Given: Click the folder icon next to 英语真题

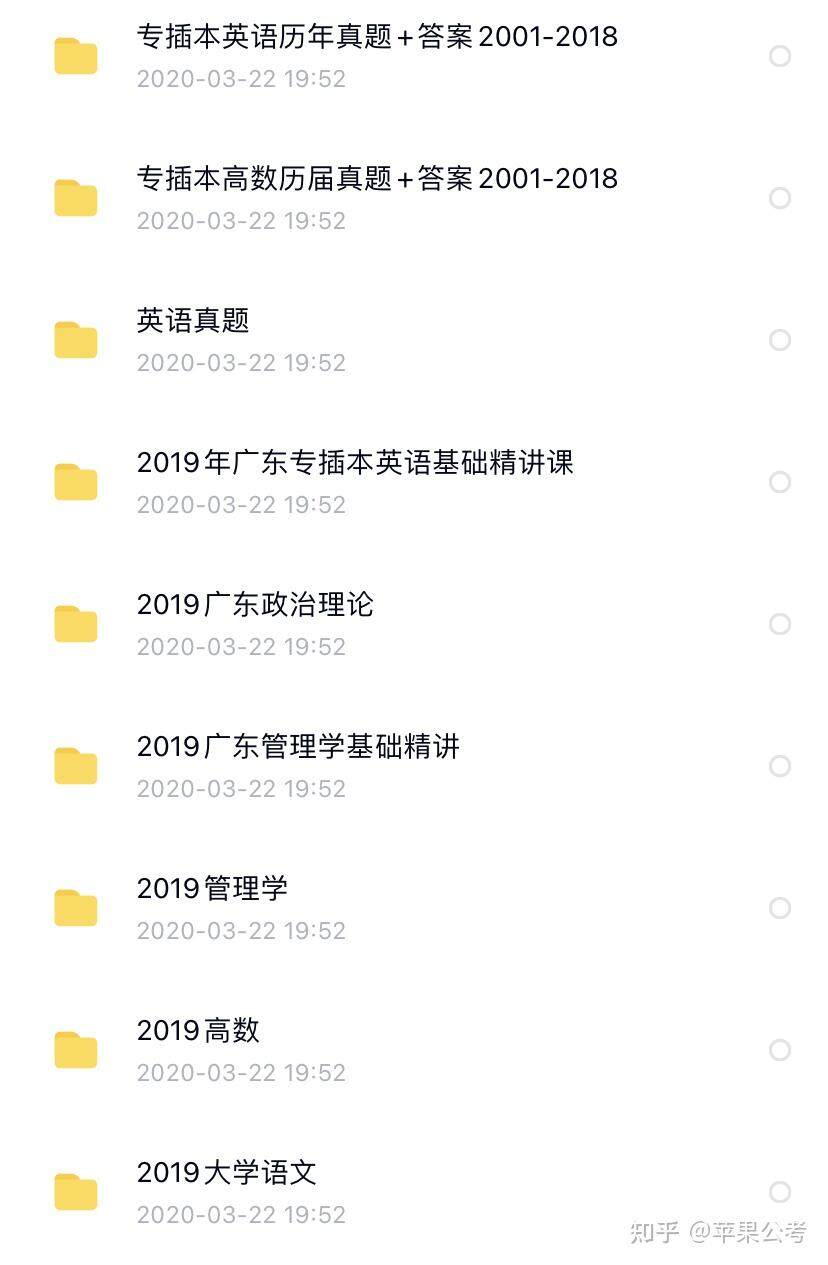Looking at the screenshot, I should tap(75, 340).
